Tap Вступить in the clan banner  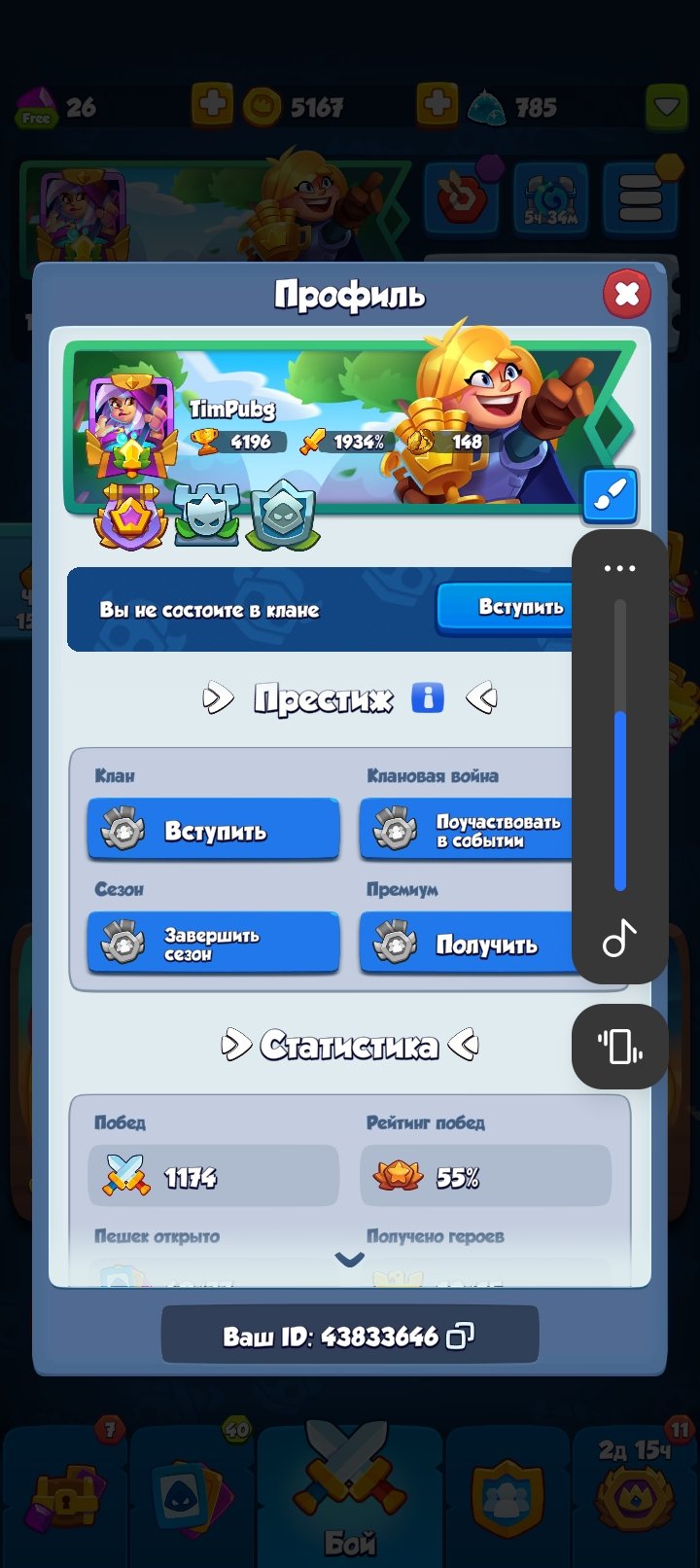[x=506, y=608]
